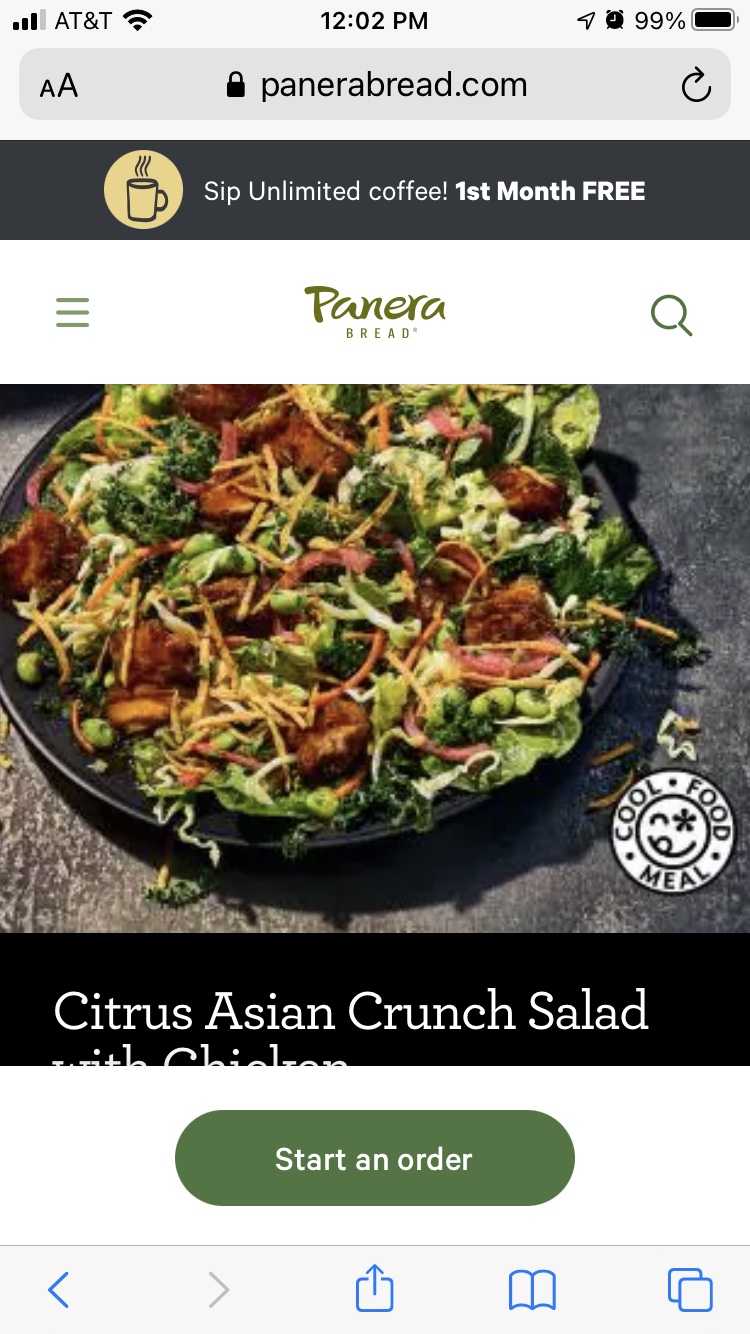Show all open Safari tabs
750x1334 pixels.
689,1290
